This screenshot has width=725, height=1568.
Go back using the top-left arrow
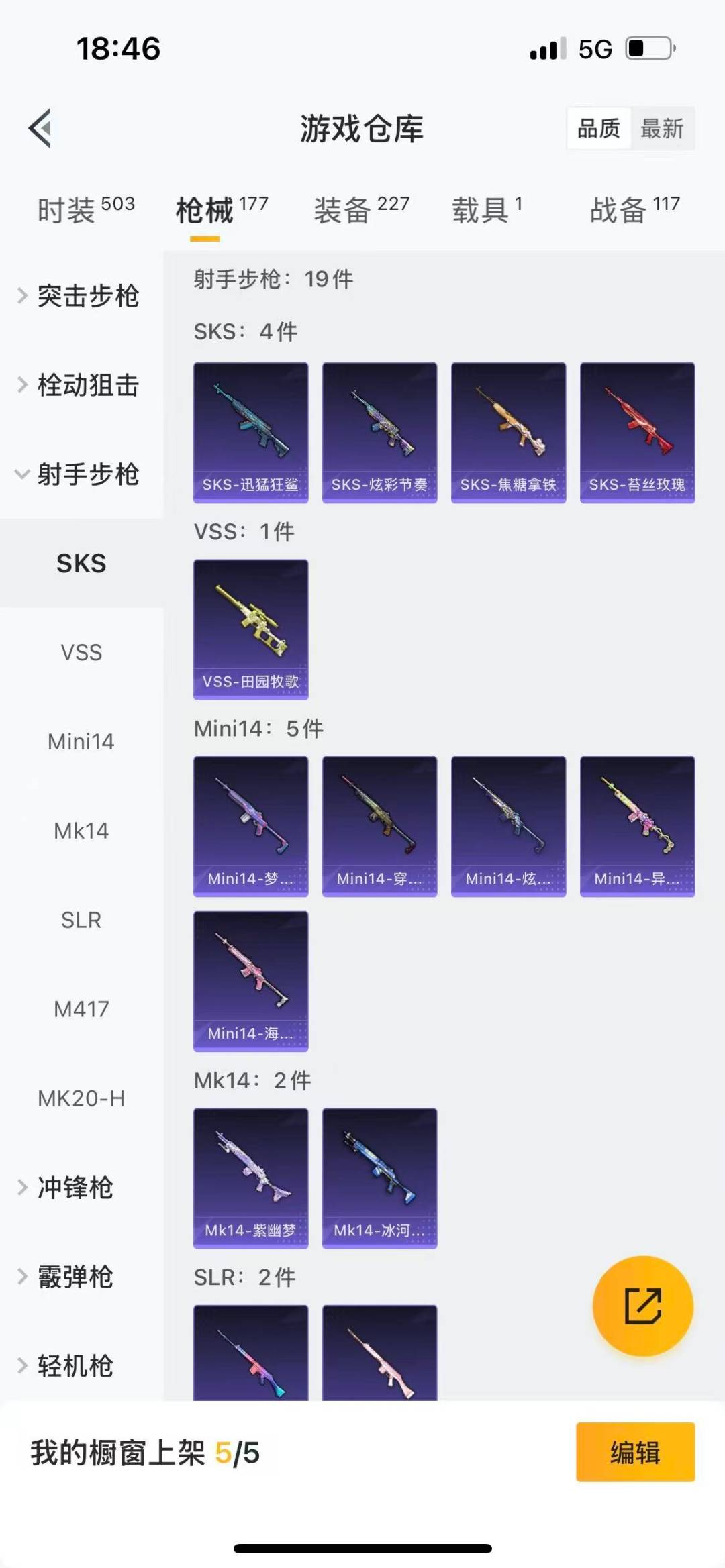pyautogui.click(x=40, y=128)
